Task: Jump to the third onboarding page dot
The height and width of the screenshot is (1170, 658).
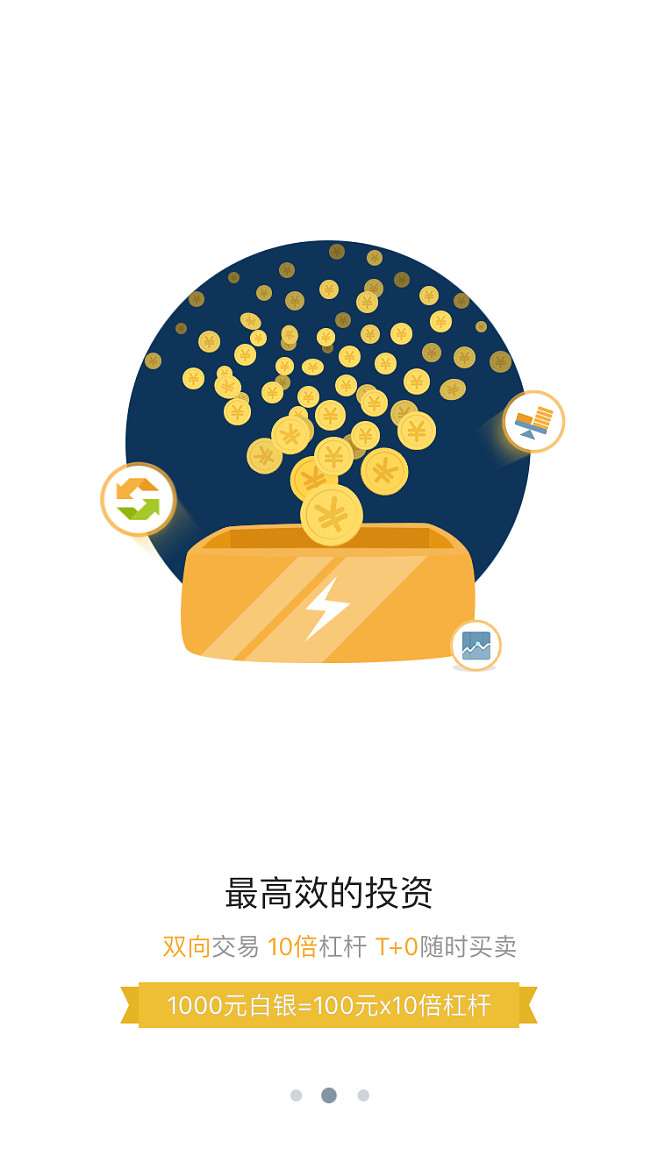Action: (363, 1095)
